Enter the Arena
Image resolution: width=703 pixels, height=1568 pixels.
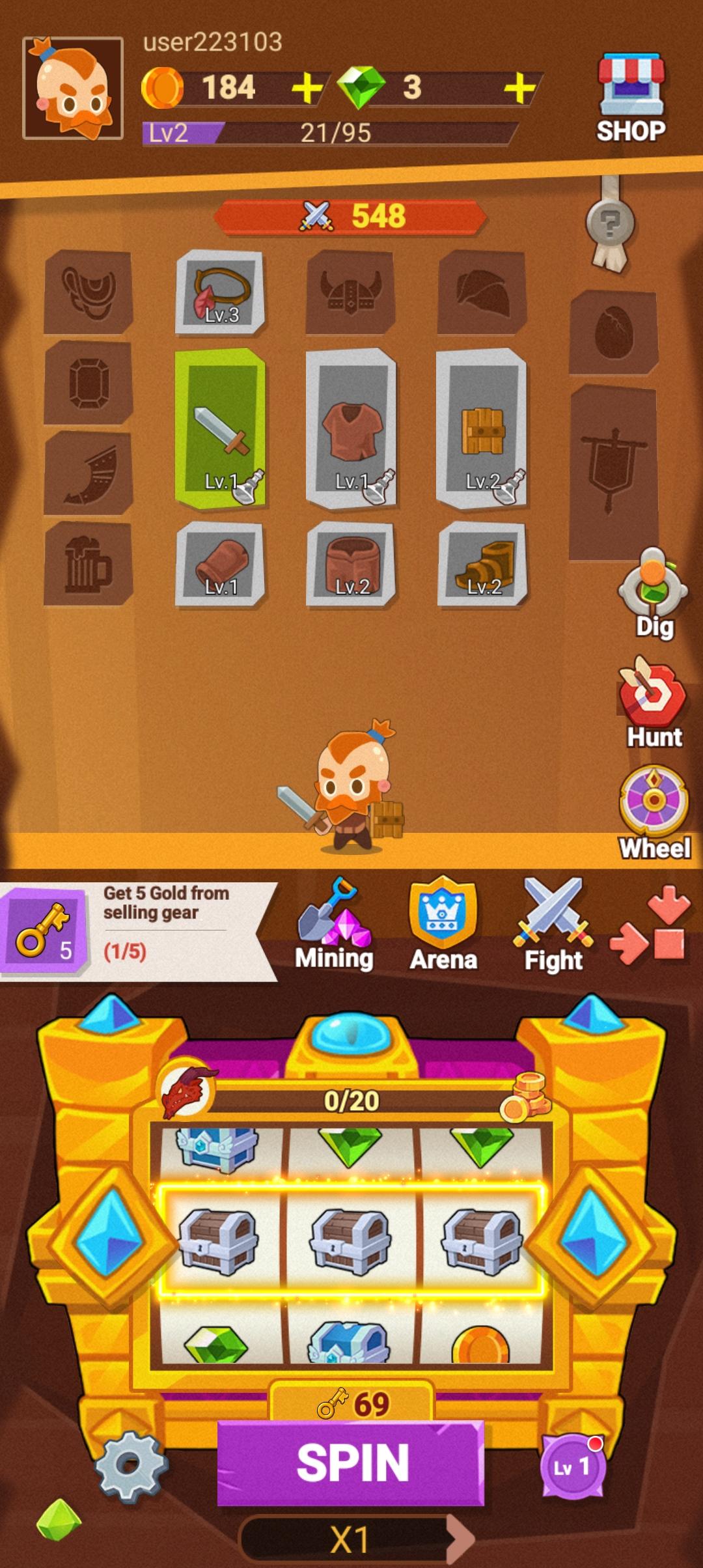443,925
